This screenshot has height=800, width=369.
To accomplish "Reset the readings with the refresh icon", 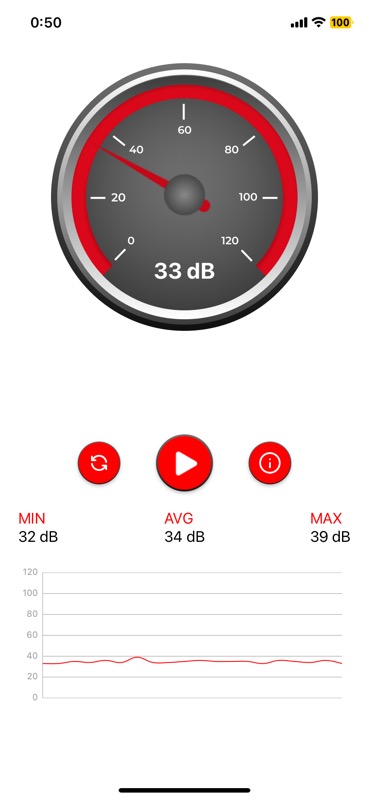I will pyautogui.click(x=99, y=463).
